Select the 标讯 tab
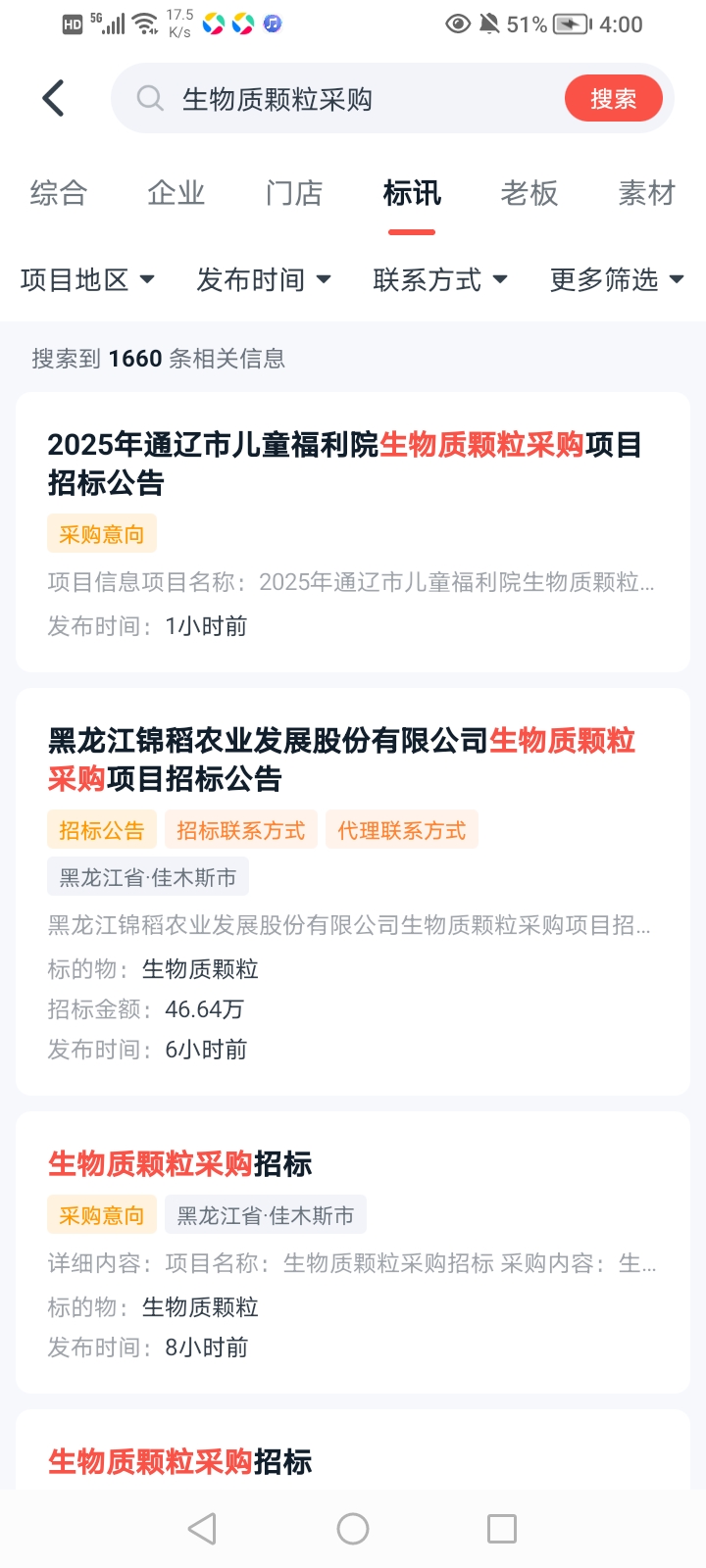The image size is (706, 1568). tap(412, 193)
